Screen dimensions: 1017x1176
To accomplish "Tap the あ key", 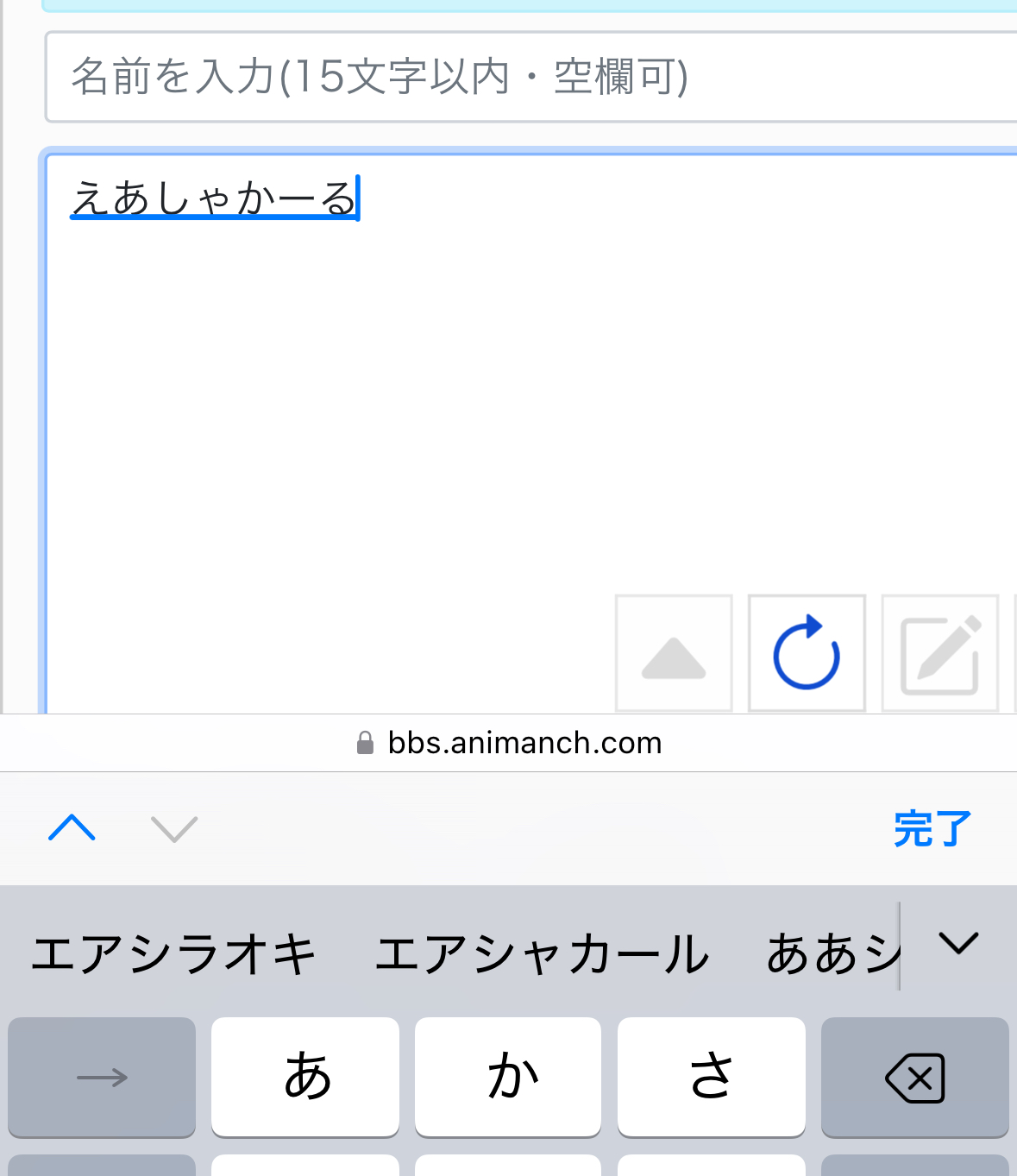I will pyautogui.click(x=305, y=1077).
